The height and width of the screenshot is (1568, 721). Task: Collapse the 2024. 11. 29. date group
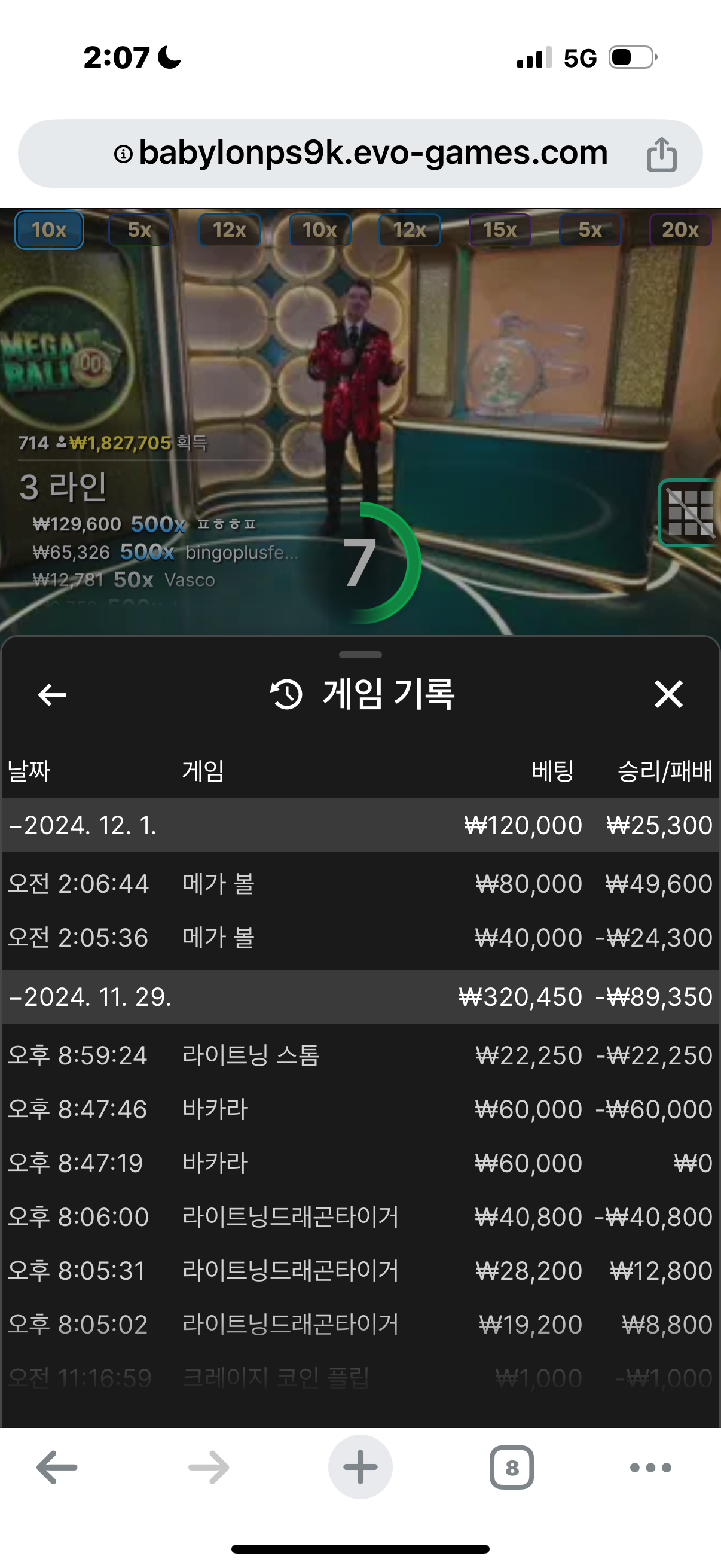click(359, 997)
